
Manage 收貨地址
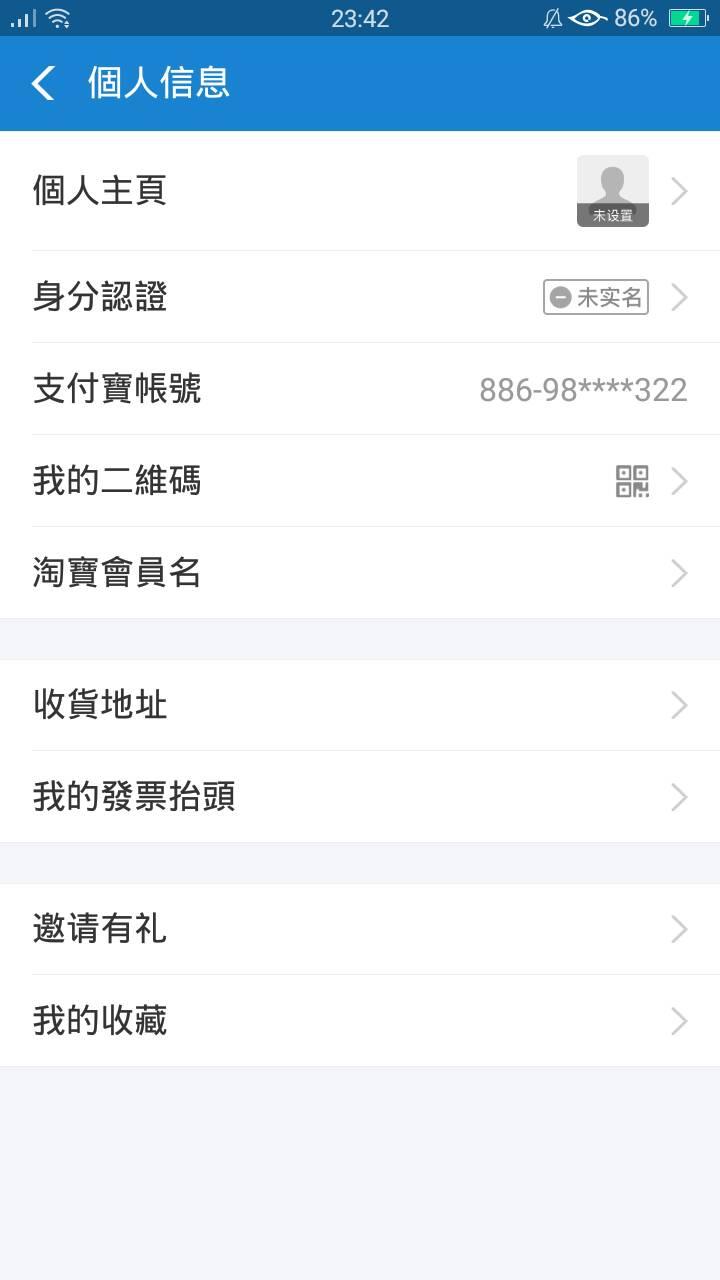[360, 705]
